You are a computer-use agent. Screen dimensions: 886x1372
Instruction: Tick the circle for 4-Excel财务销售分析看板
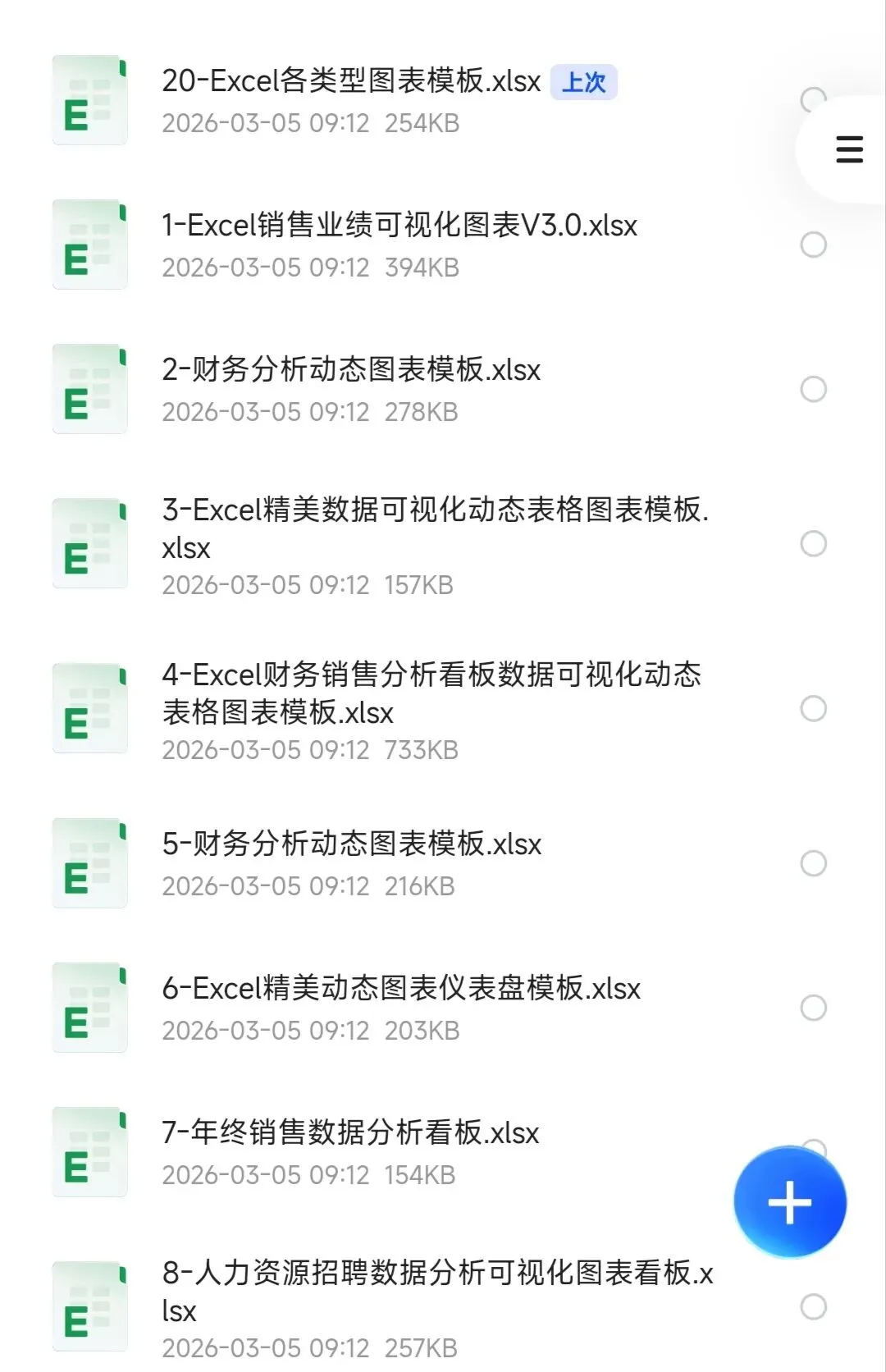[x=813, y=708]
